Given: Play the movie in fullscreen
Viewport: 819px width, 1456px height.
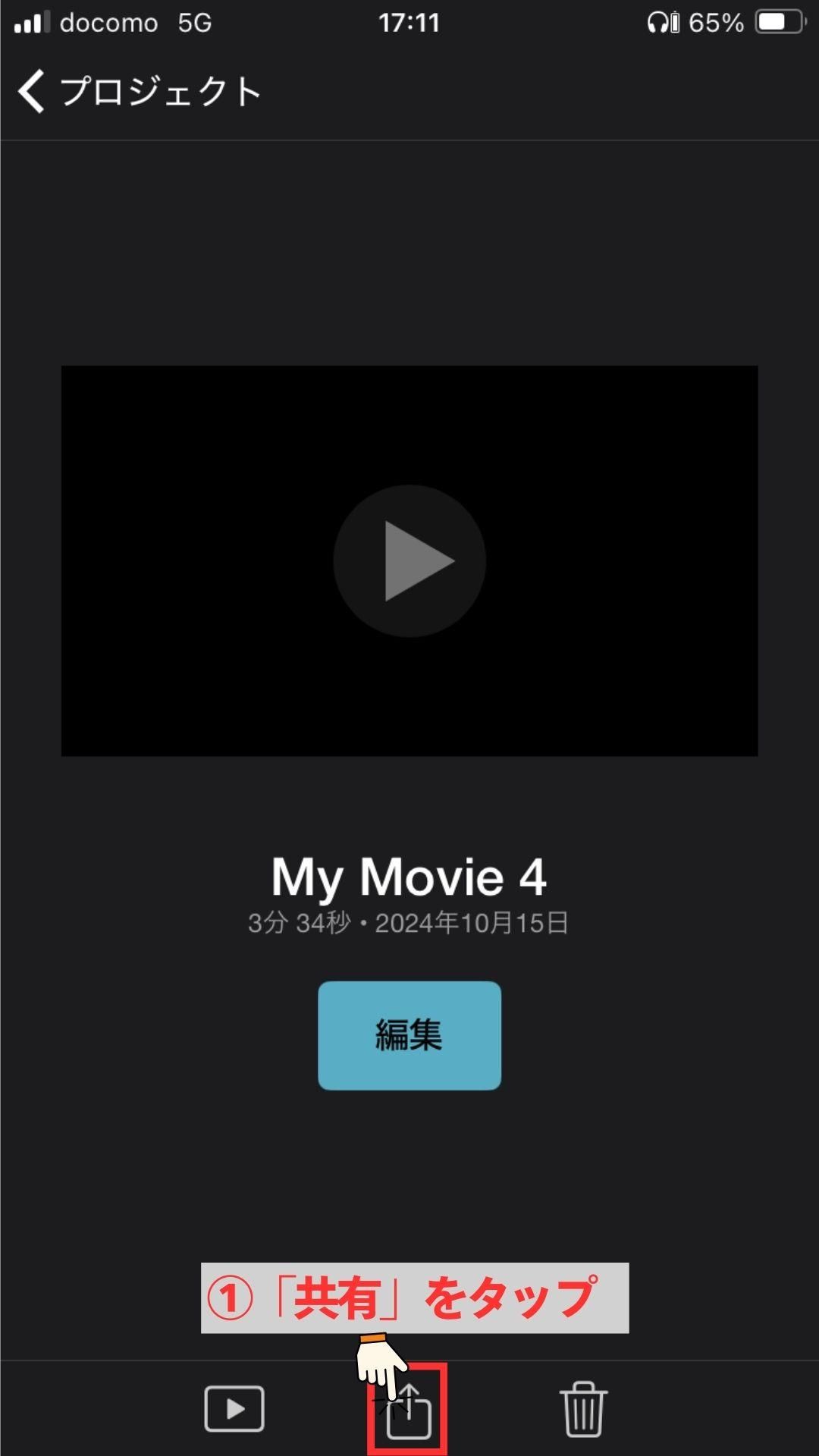Looking at the screenshot, I should tap(234, 1409).
